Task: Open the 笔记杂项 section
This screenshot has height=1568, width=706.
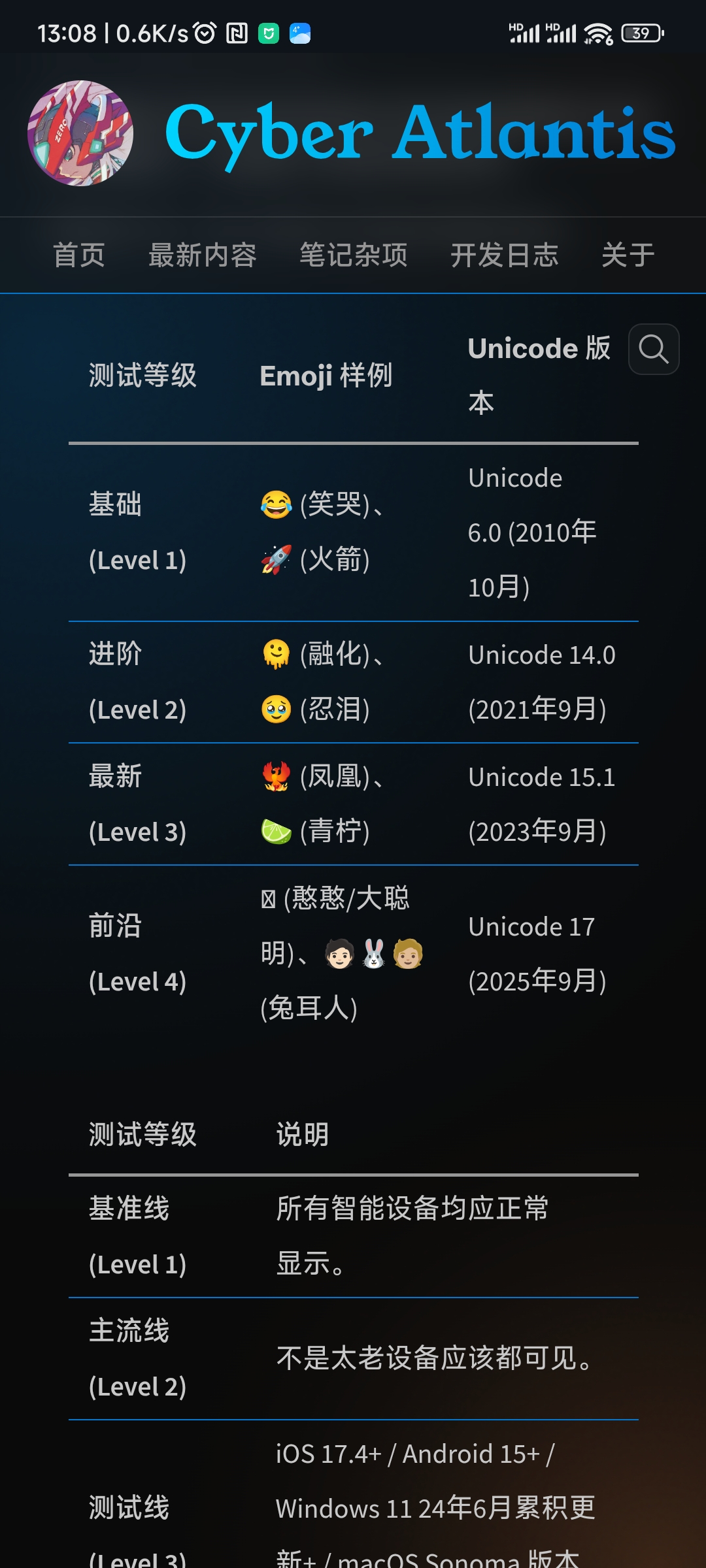Action: tap(354, 255)
